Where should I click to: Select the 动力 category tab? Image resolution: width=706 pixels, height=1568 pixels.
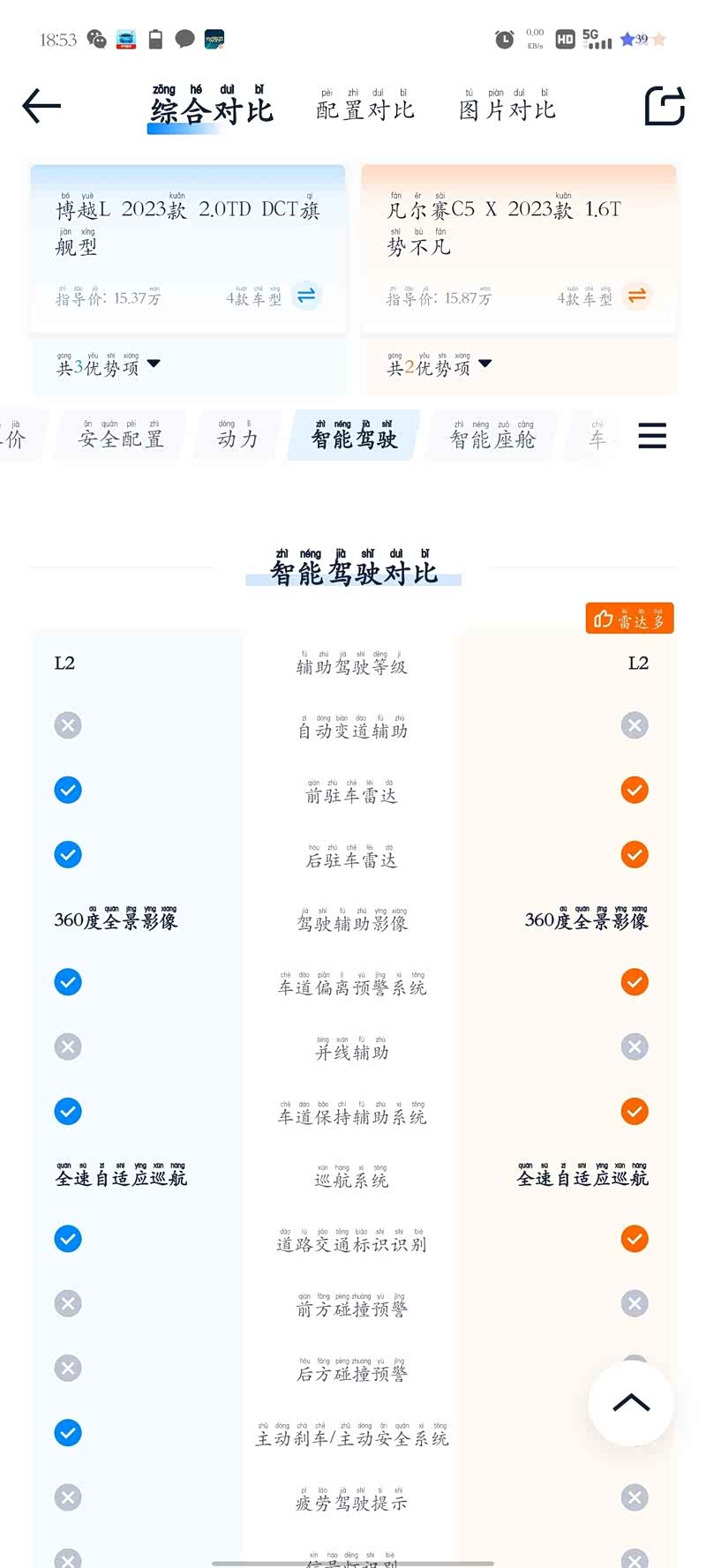click(237, 436)
